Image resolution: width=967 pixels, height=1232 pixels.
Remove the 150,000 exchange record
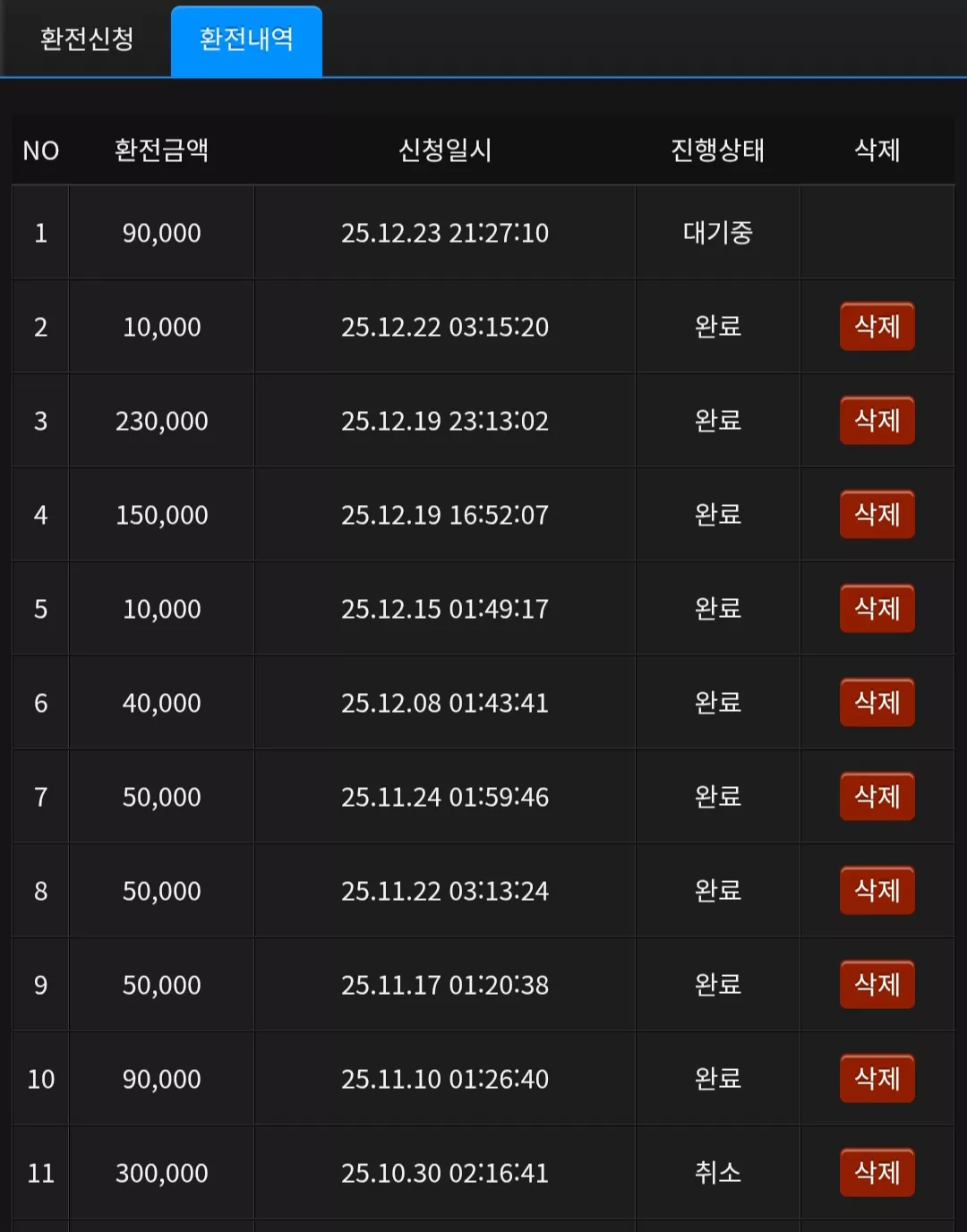coord(877,514)
